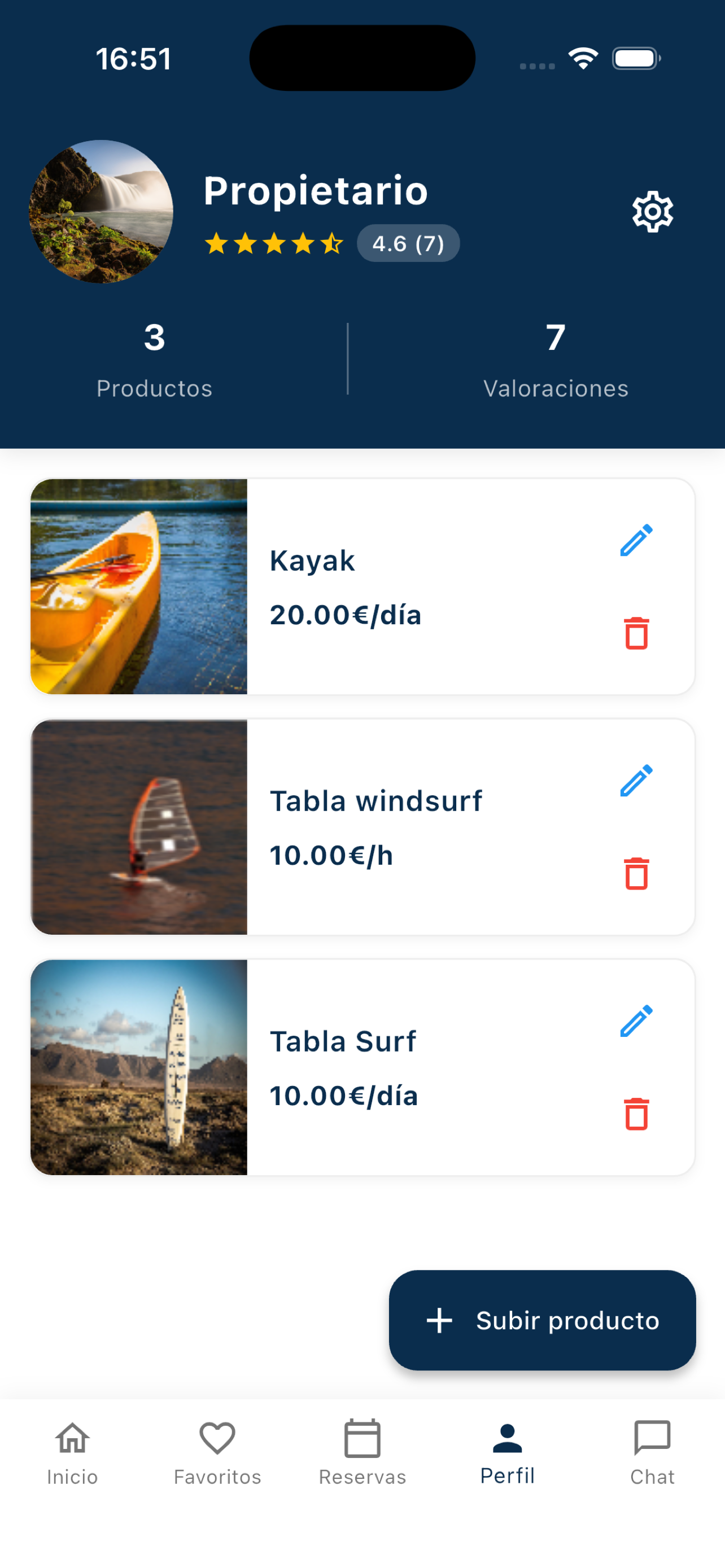Open the Tabla Surf product card
Image resolution: width=725 pixels, height=1568 pixels.
click(x=362, y=1067)
